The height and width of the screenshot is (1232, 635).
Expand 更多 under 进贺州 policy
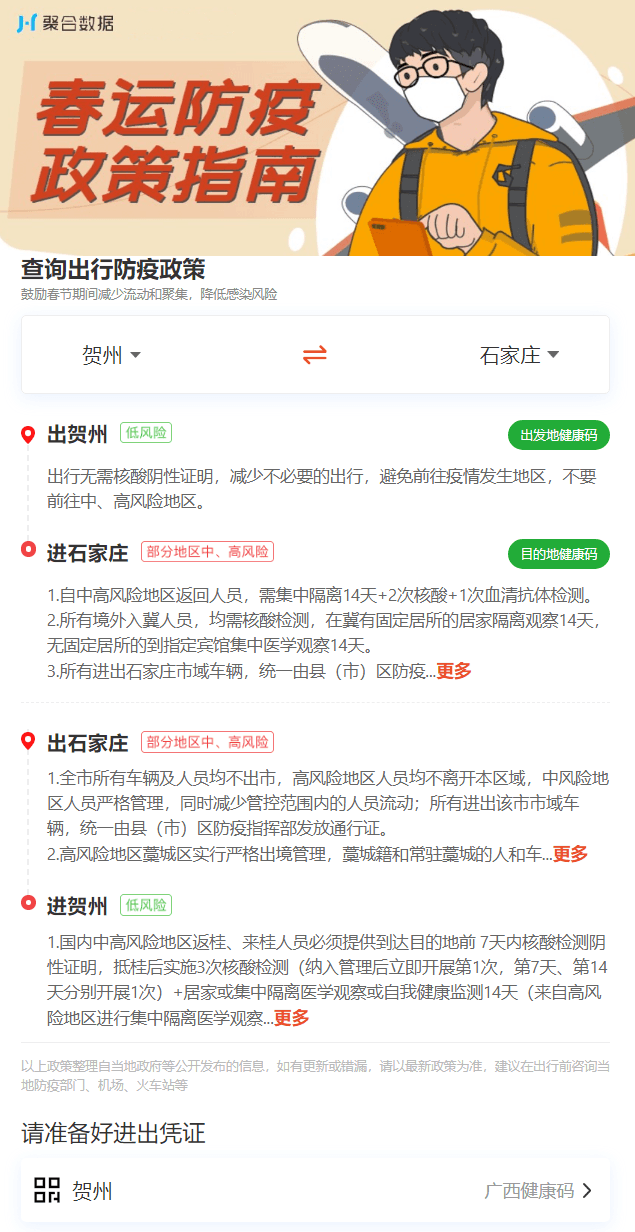(292, 1018)
